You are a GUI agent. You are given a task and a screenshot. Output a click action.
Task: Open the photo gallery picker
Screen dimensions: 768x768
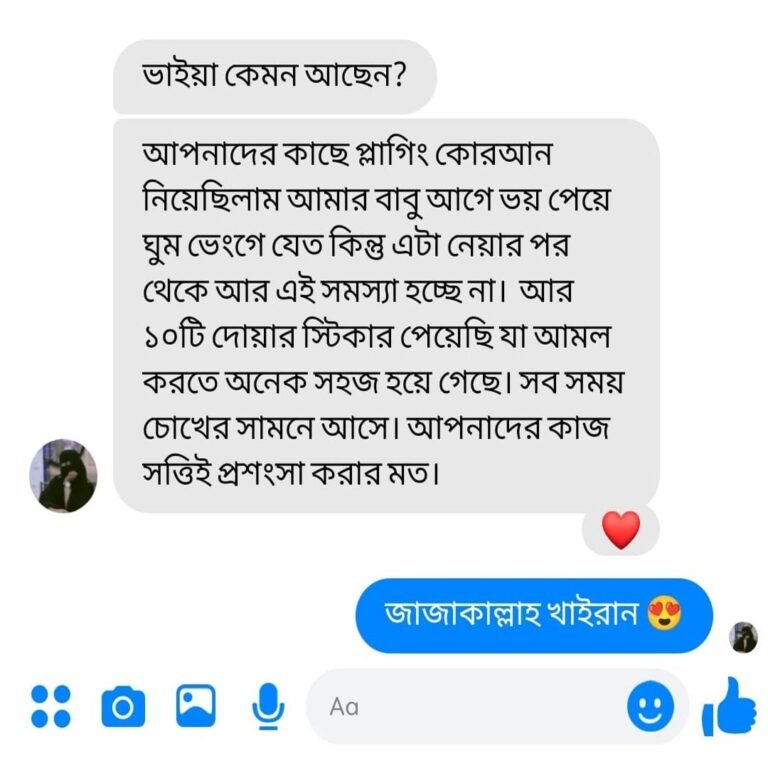pyautogui.click(x=196, y=706)
